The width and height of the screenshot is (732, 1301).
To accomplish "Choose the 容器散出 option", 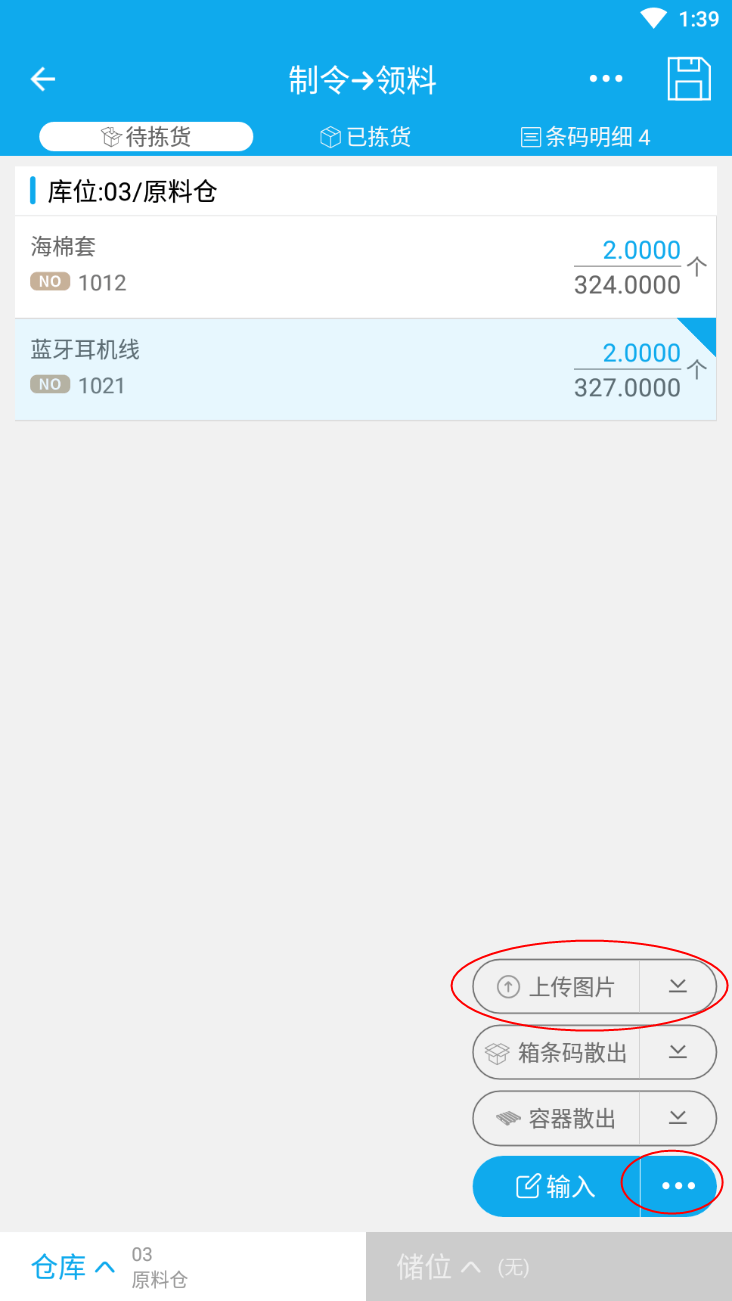I will click(556, 1118).
